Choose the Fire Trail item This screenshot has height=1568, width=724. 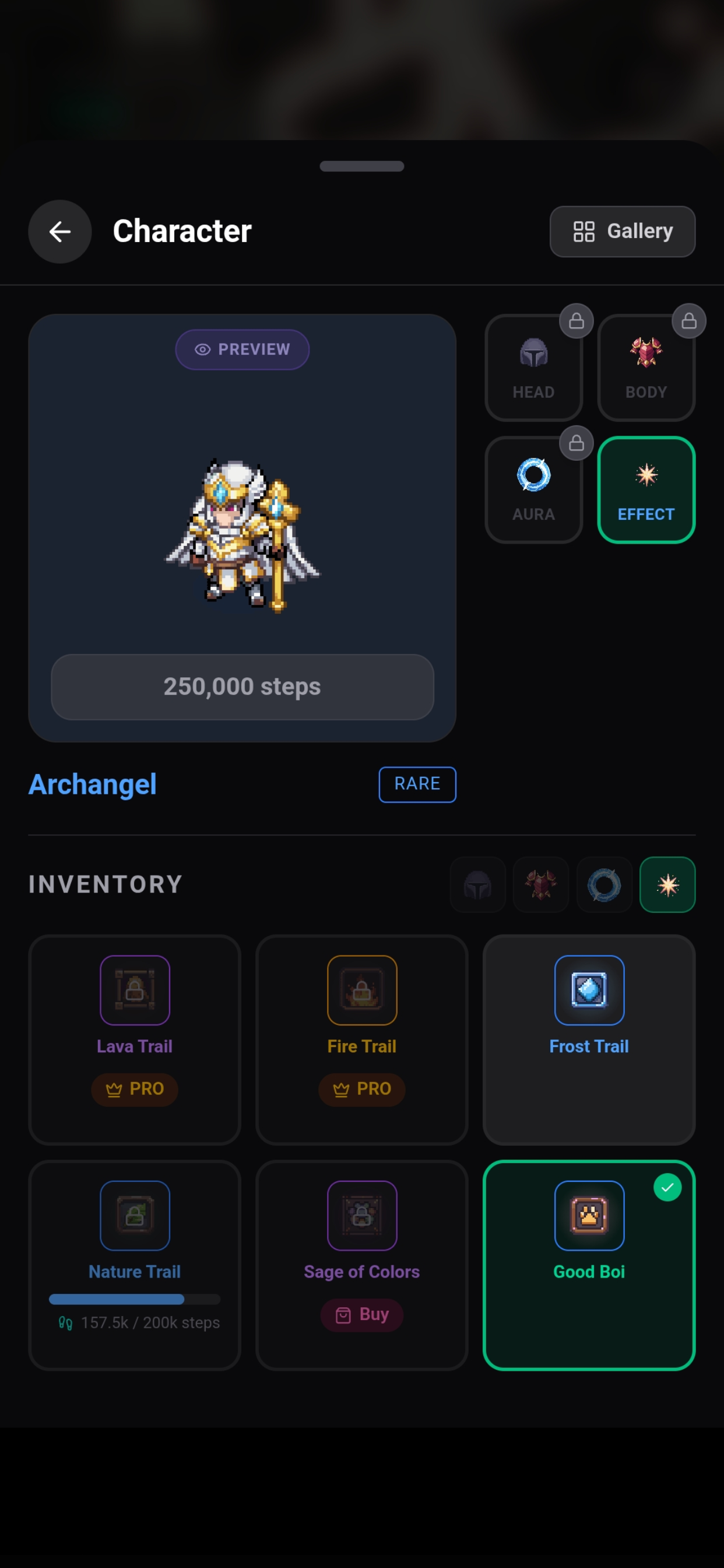362,1039
